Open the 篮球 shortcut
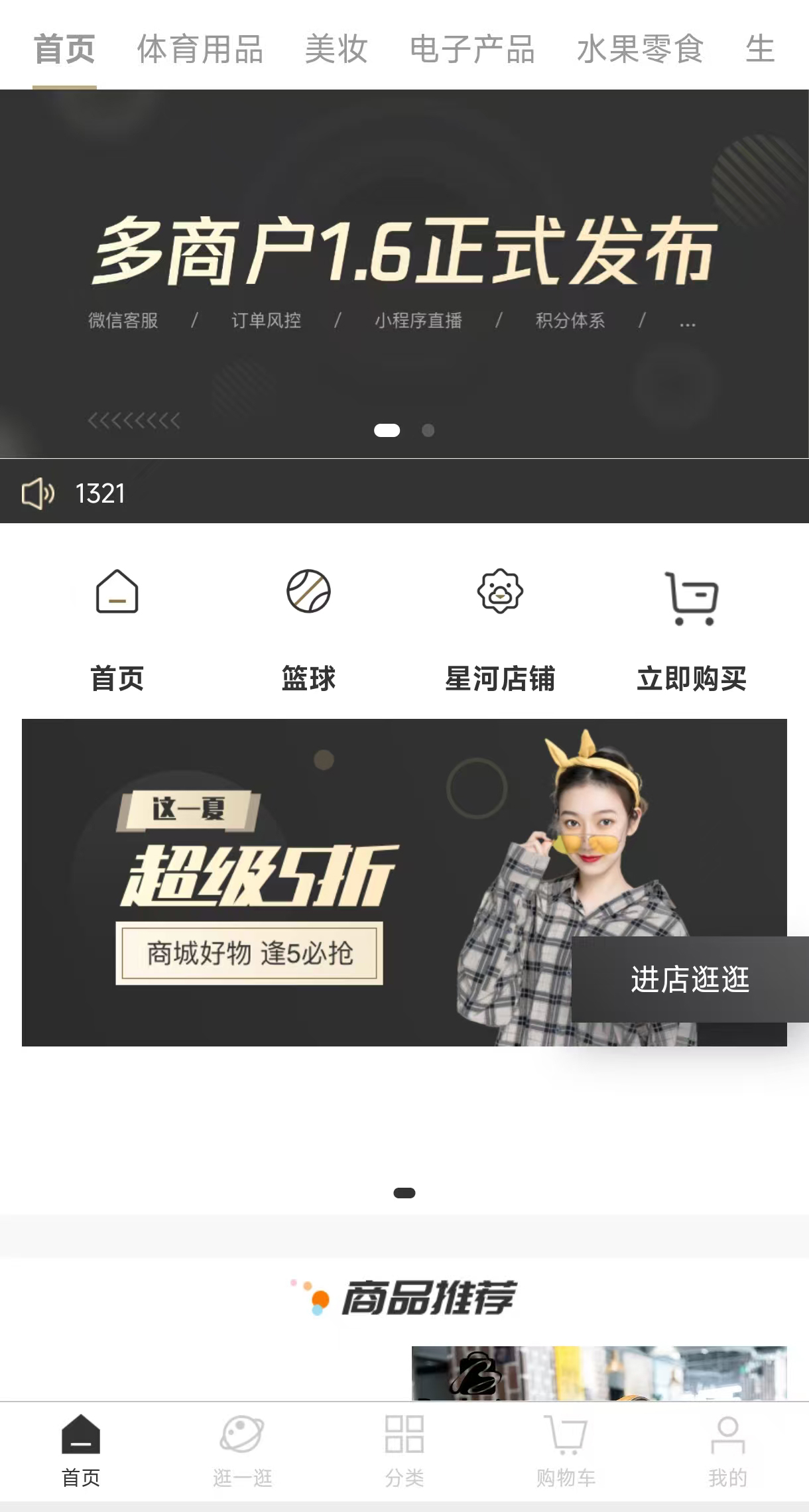This screenshot has height=1512, width=809. point(308,627)
